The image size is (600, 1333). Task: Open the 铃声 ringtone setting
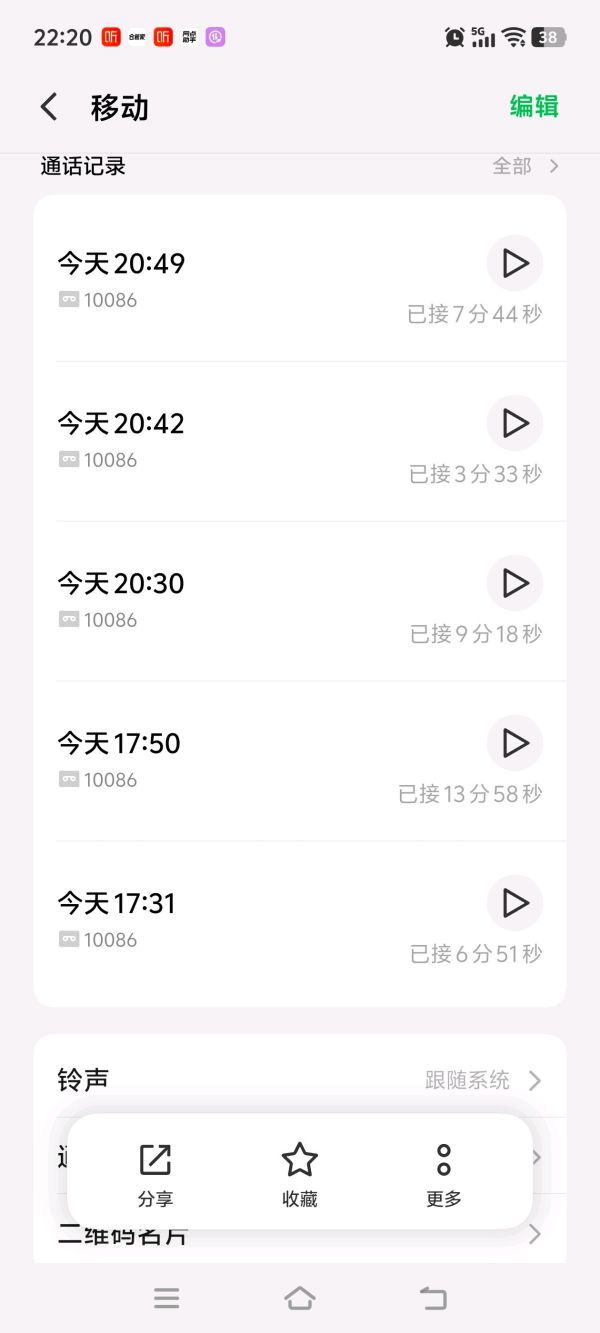(300, 1080)
